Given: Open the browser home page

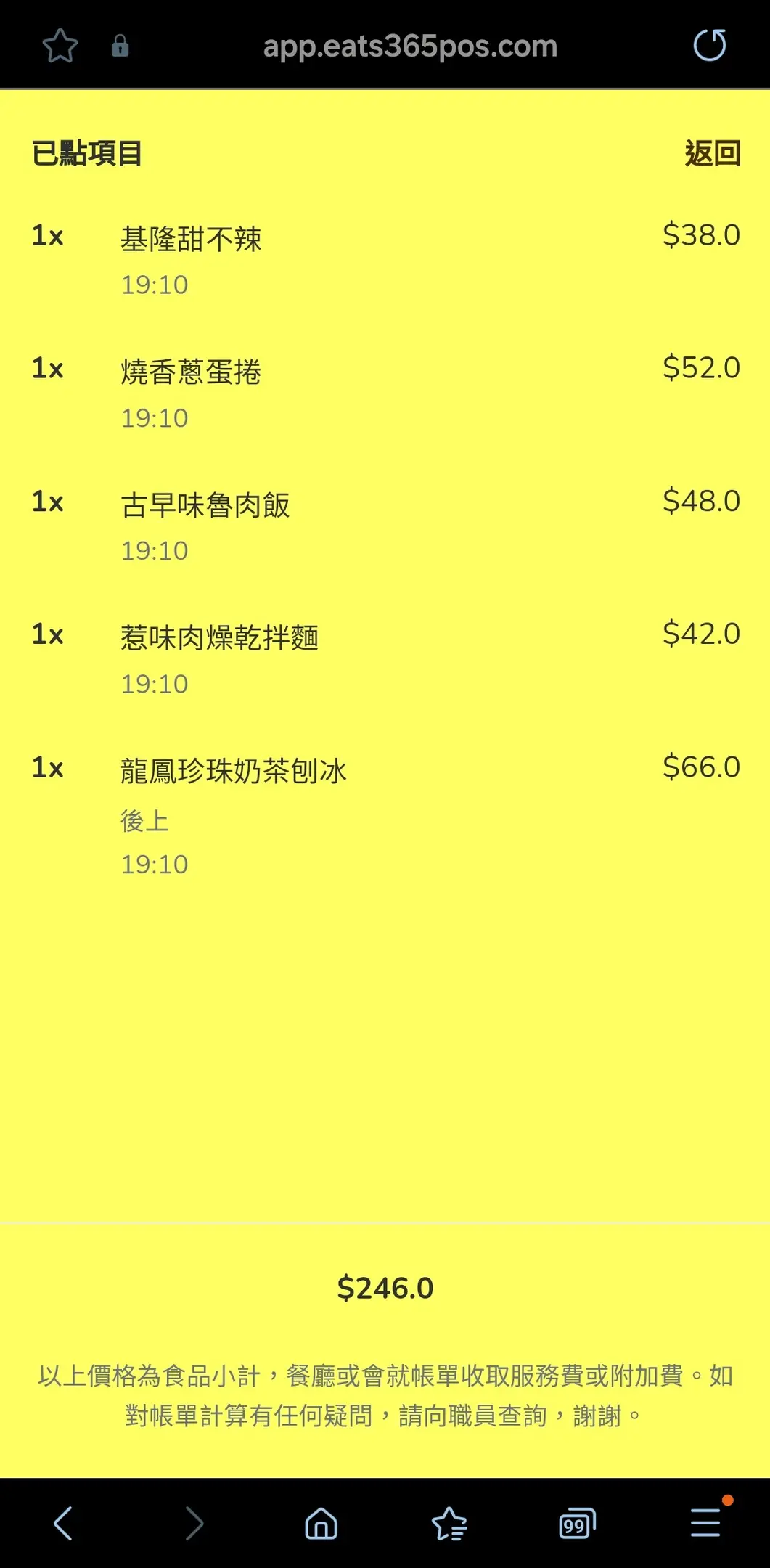Looking at the screenshot, I should (x=321, y=1523).
